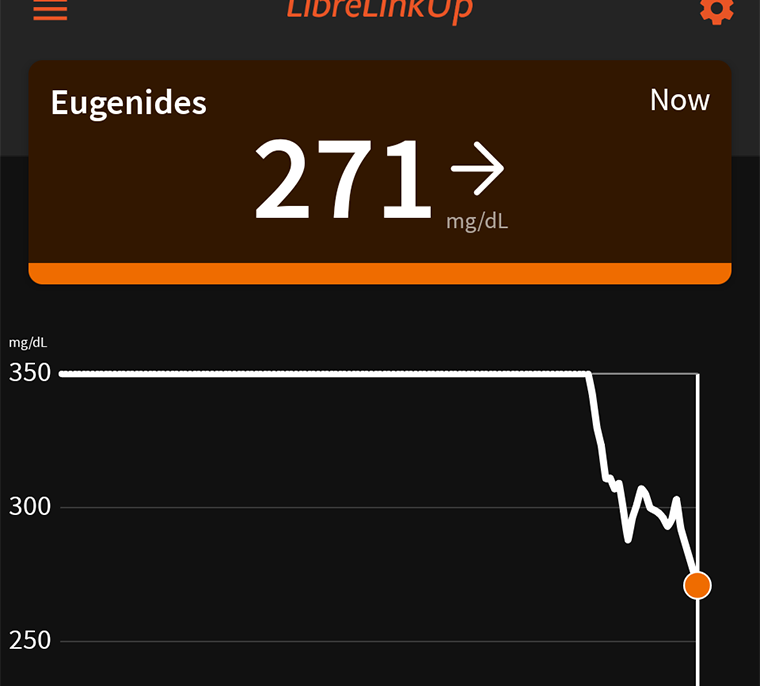
Task: Open the settings gear
Action: (x=716, y=10)
